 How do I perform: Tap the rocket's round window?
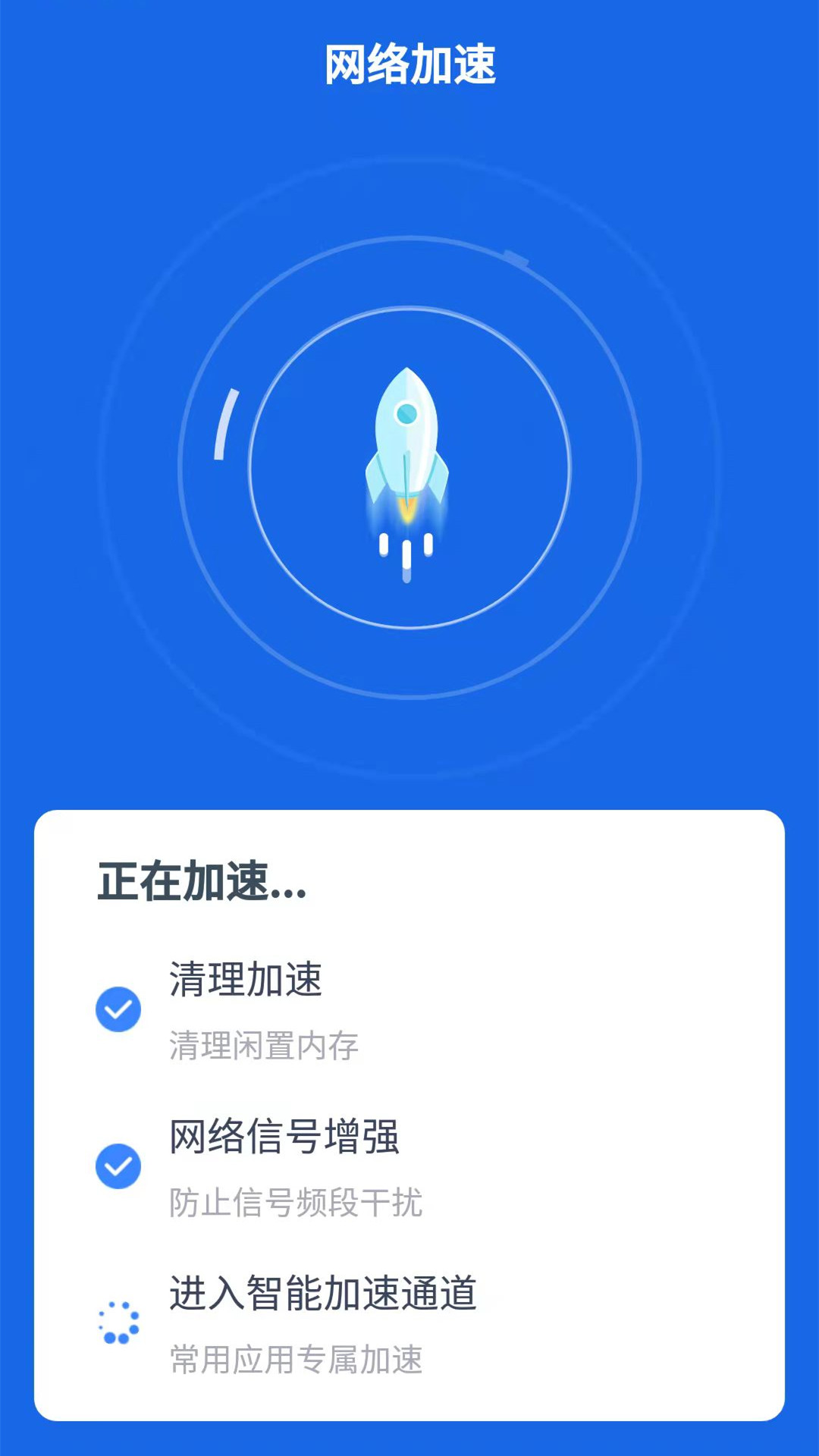click(x=407, y=413)
